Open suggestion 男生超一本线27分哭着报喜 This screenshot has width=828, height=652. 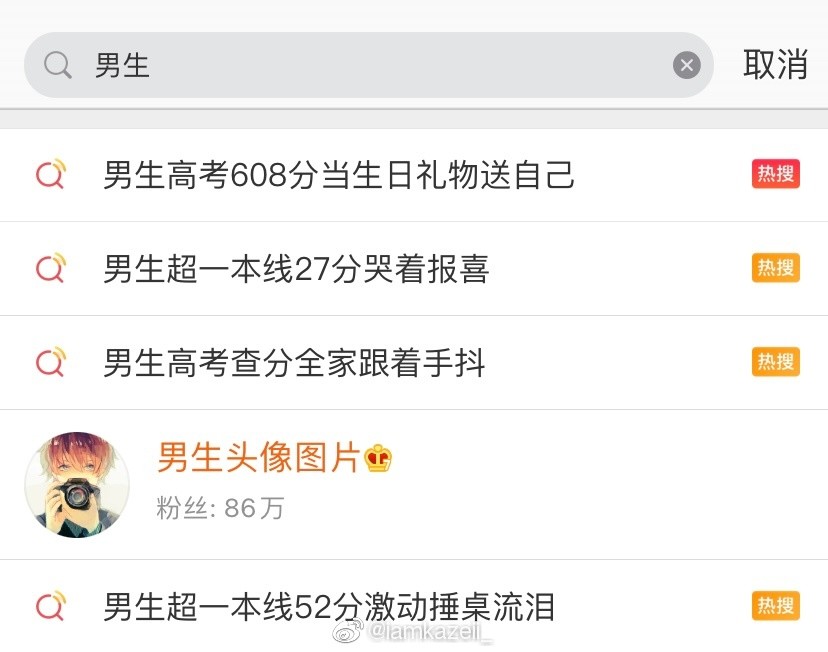(x=296, y=269)
